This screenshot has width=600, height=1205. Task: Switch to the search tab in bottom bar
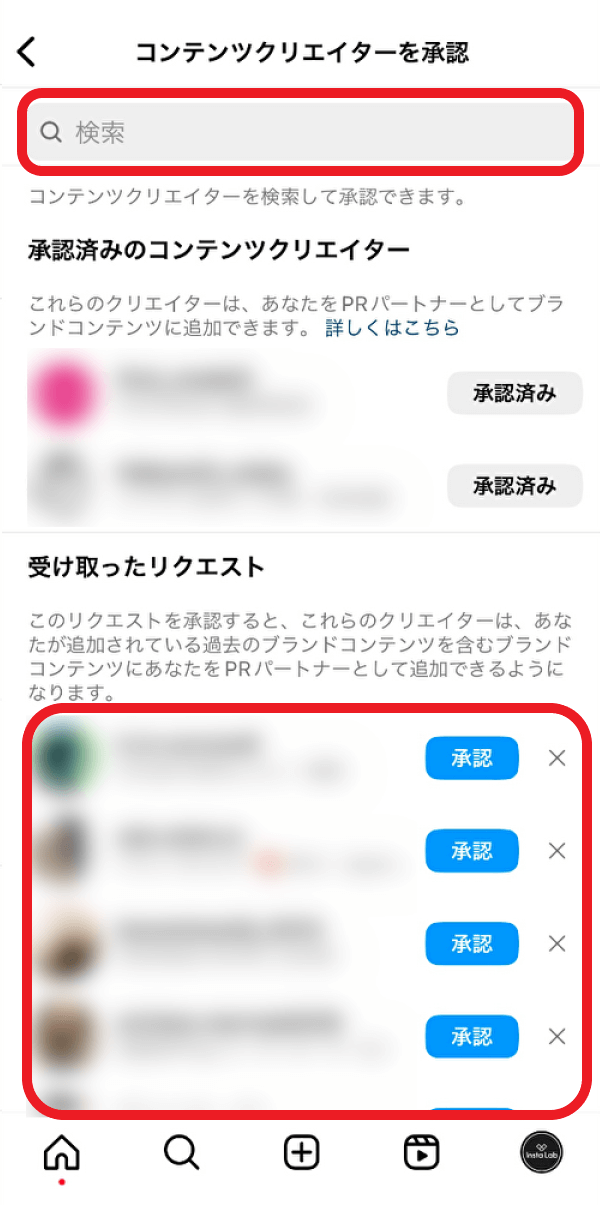(181, 1153)
